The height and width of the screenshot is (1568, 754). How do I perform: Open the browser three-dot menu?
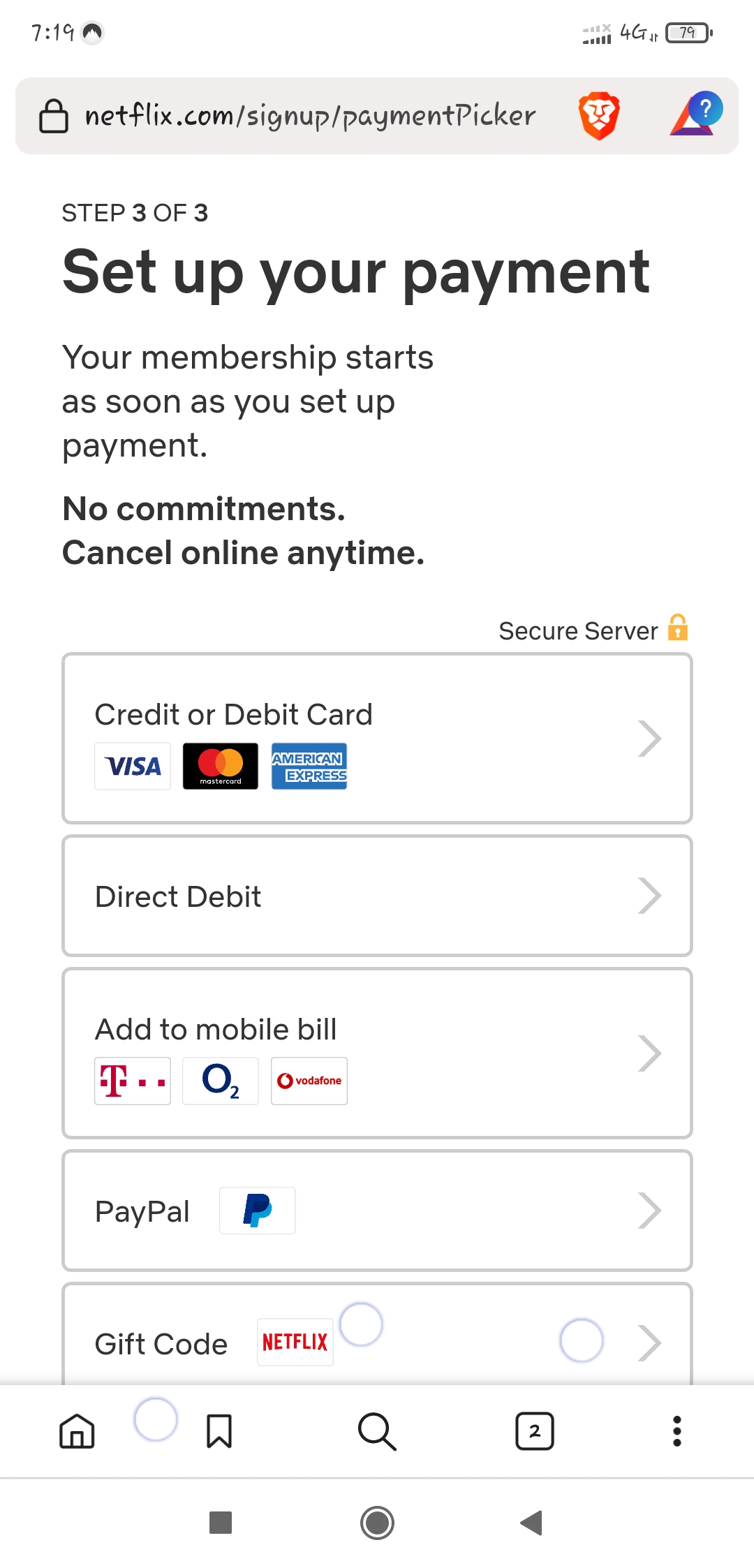click(677, 1431)
